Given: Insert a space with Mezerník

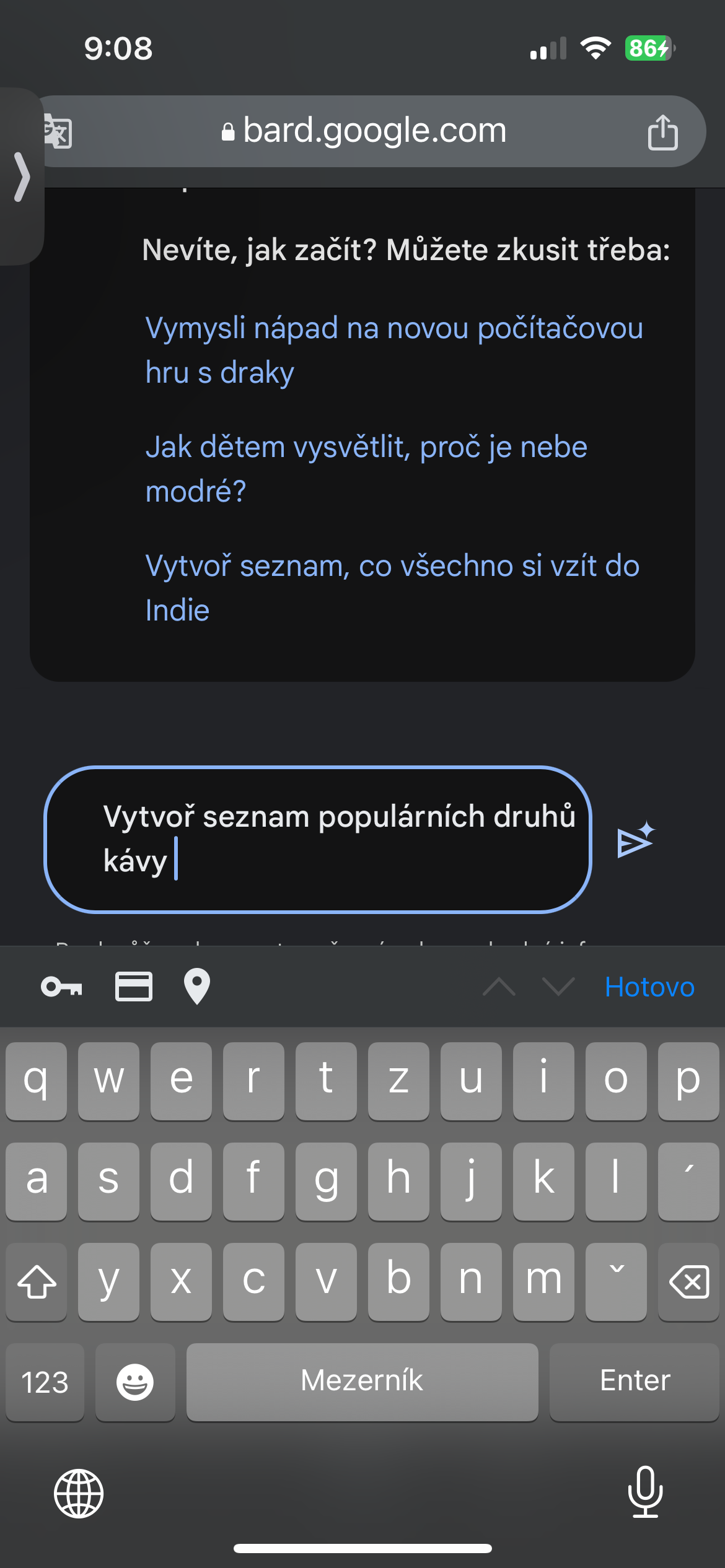Looking at the screenshot, I should (362, 1380).
